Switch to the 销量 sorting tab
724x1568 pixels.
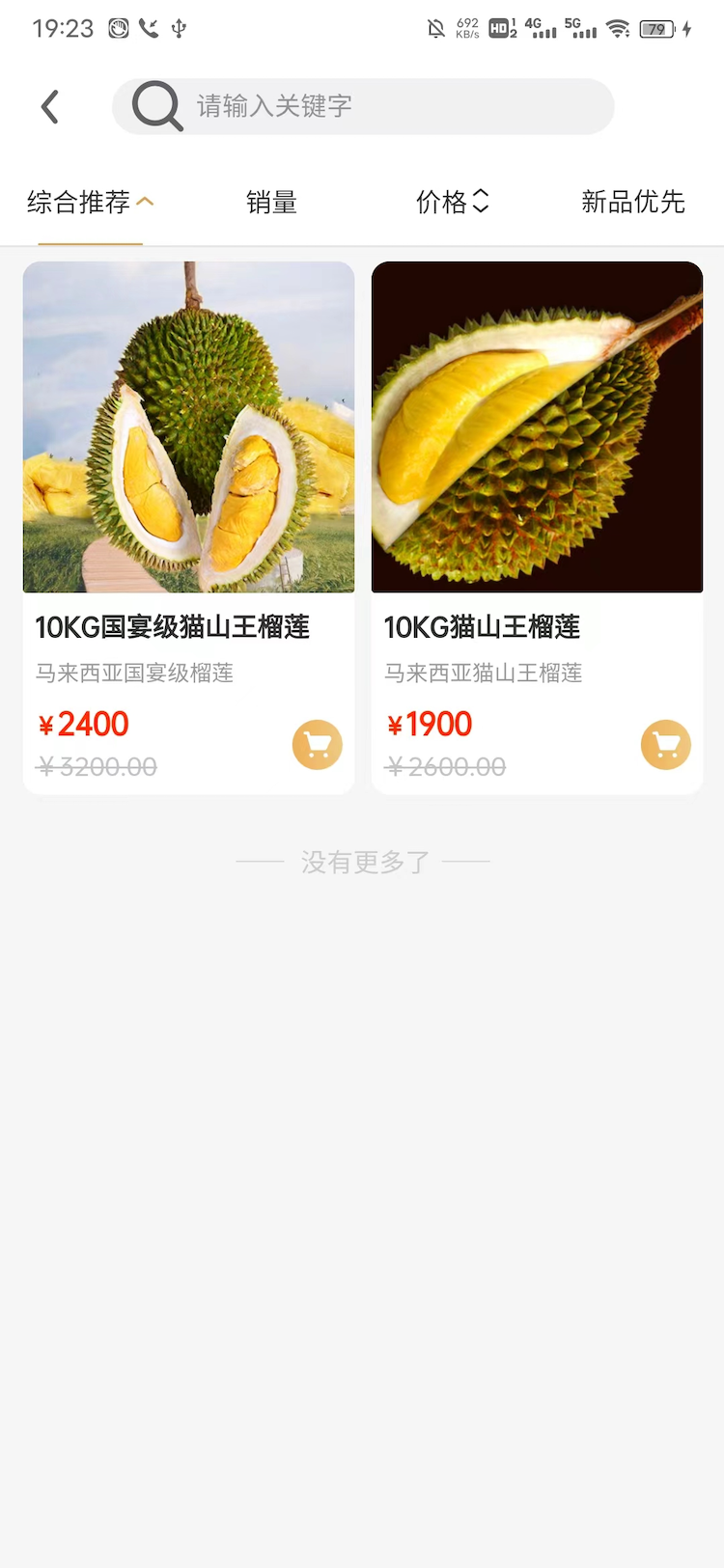(271, 202)
